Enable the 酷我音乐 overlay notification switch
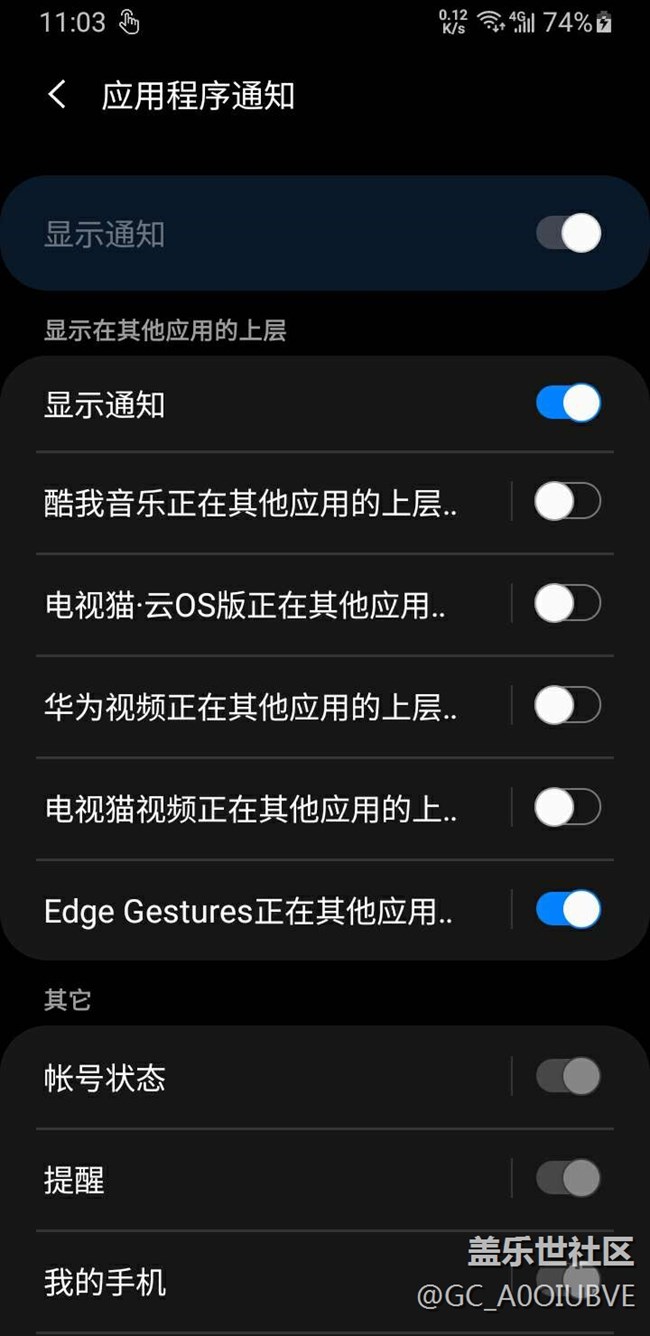Viewport: 650px width, 1336px height. 568,502
